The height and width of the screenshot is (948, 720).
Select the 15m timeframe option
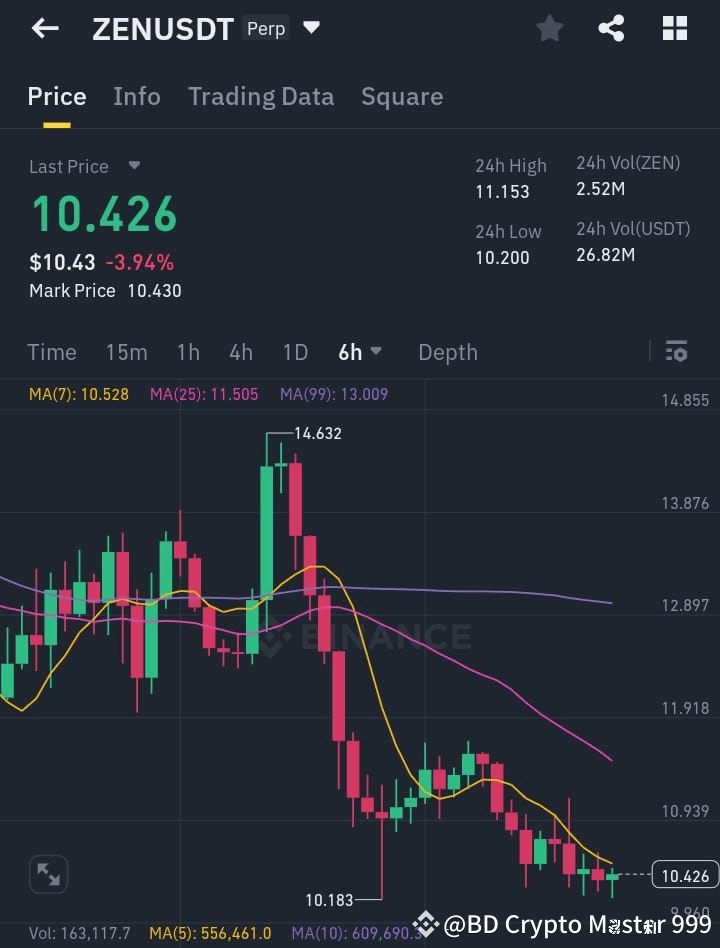tap(126, 352)
